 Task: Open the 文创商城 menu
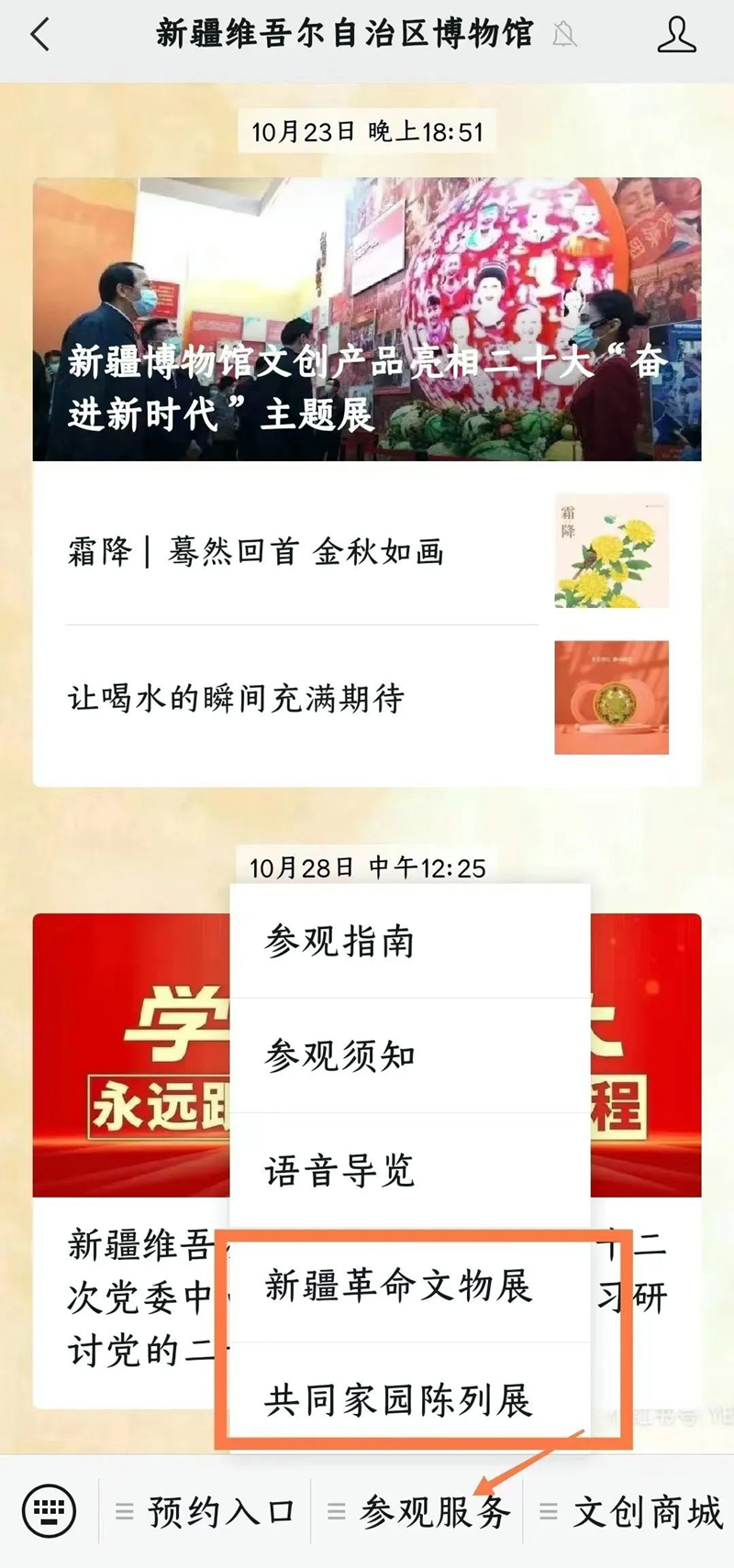[633, 1512]
